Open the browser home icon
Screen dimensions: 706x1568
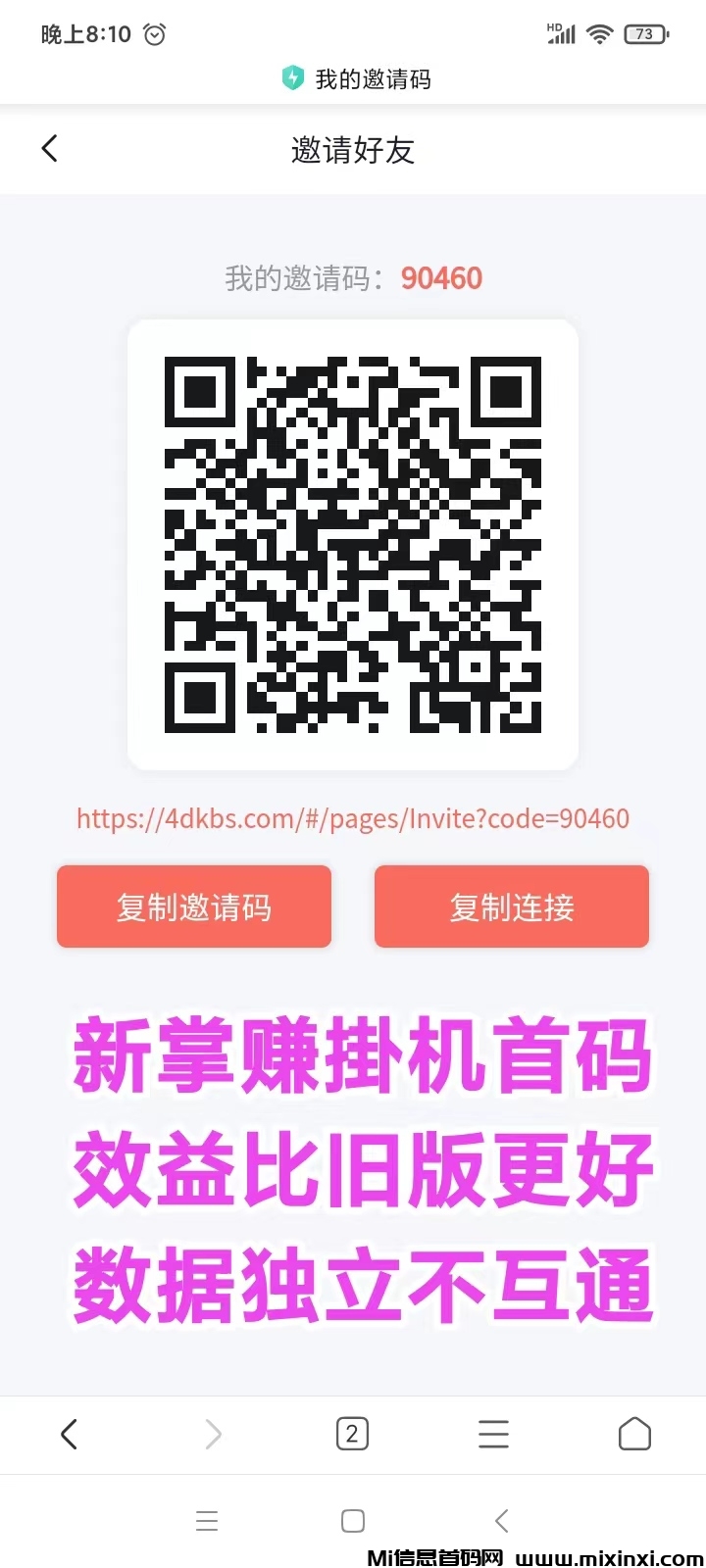pyautogui.click(x=634, y=1434)
